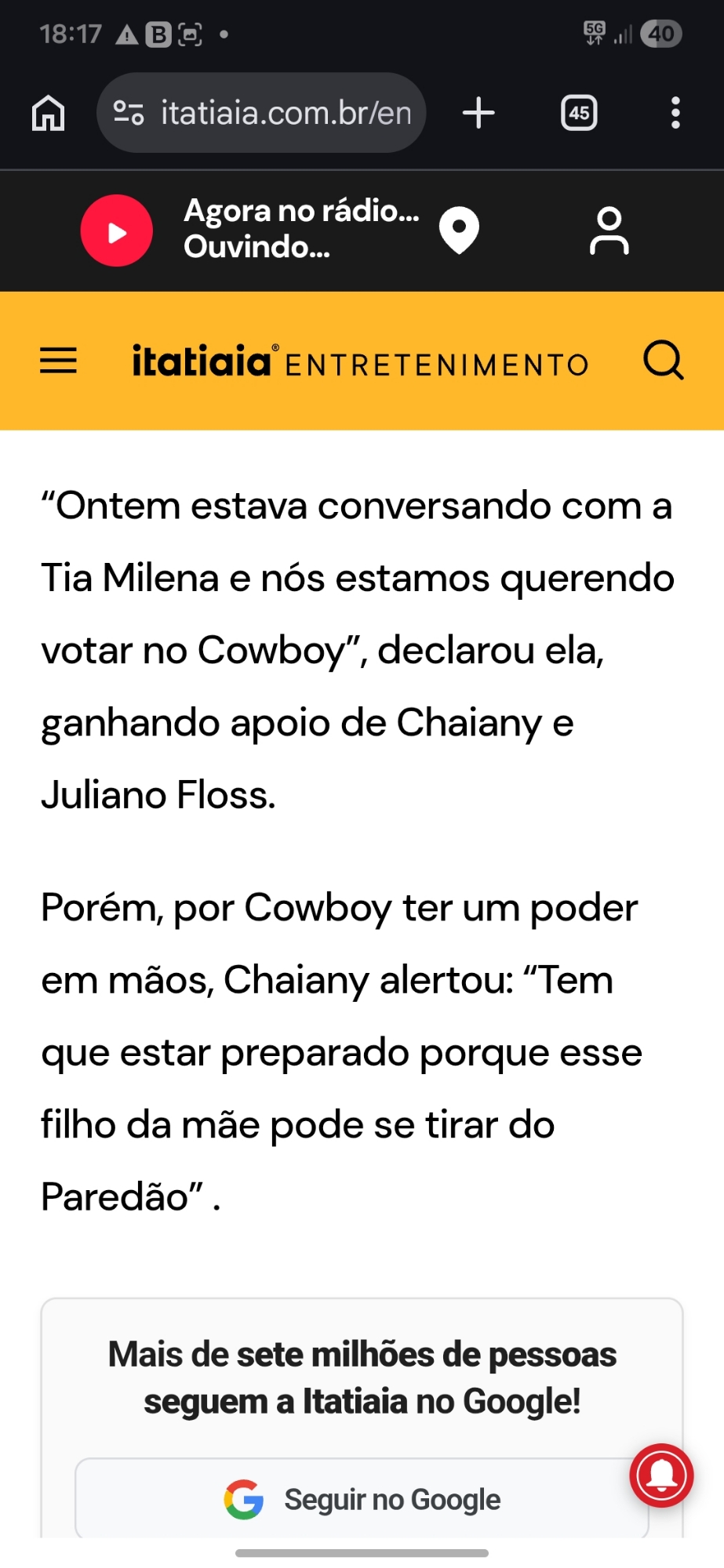The image size is (724, 1568).
Task: Open the hamburger menu drawer
Action: 59,361
